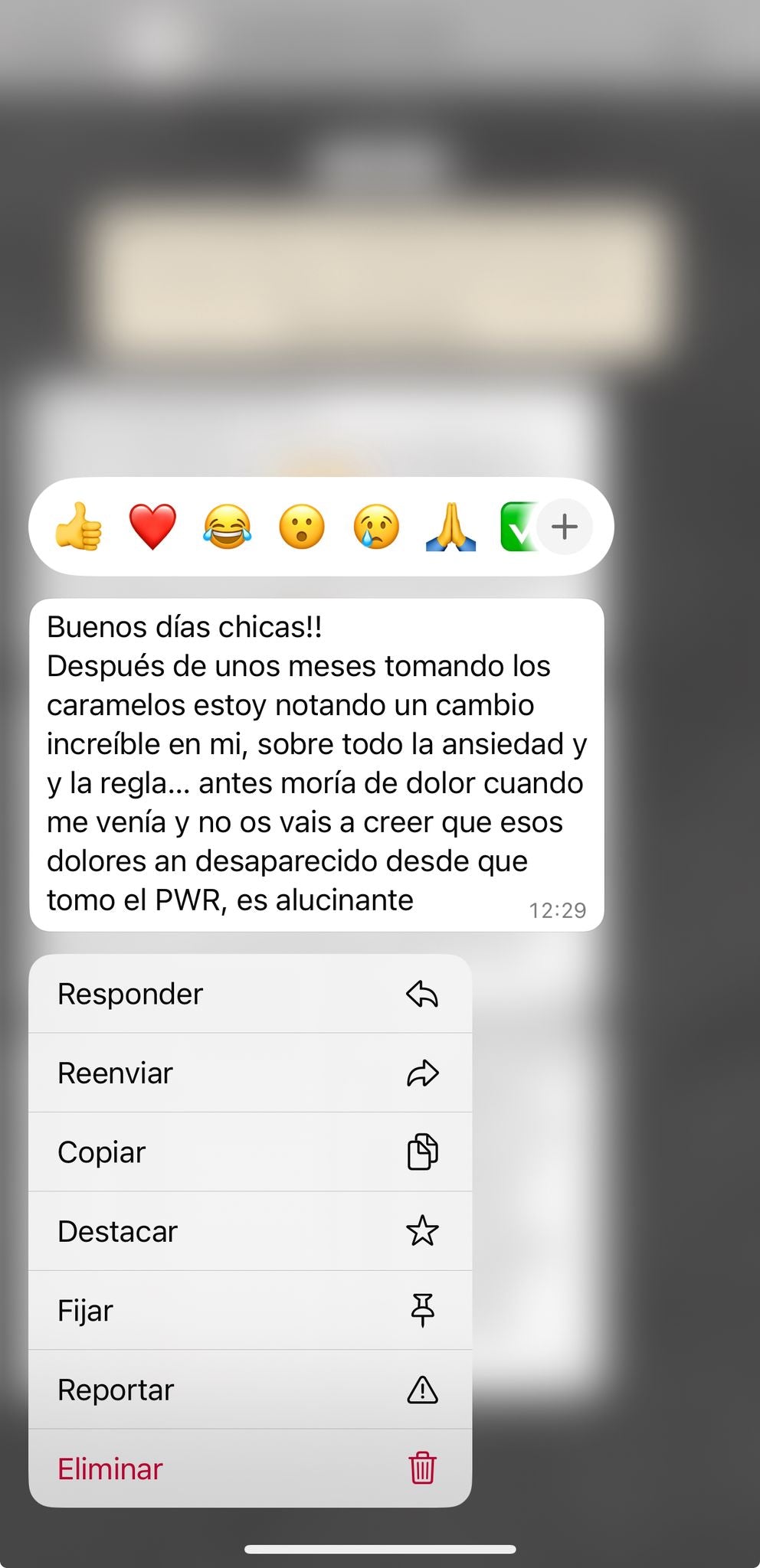Screen dimensions: 760x1568
Task: React with the thumbs up emoji
Action: coord(78,527)
